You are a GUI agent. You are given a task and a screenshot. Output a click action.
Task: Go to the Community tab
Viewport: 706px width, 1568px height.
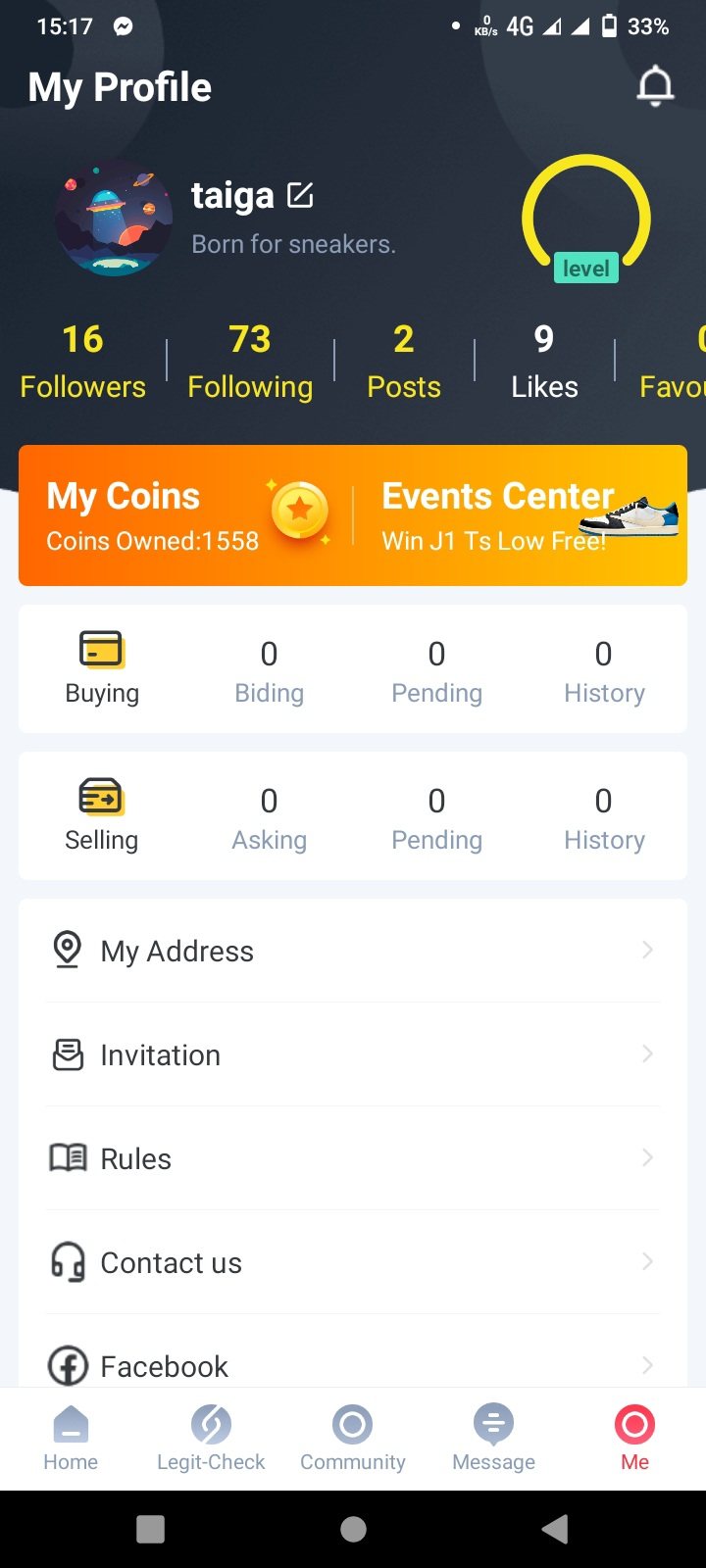point(353,1438)
